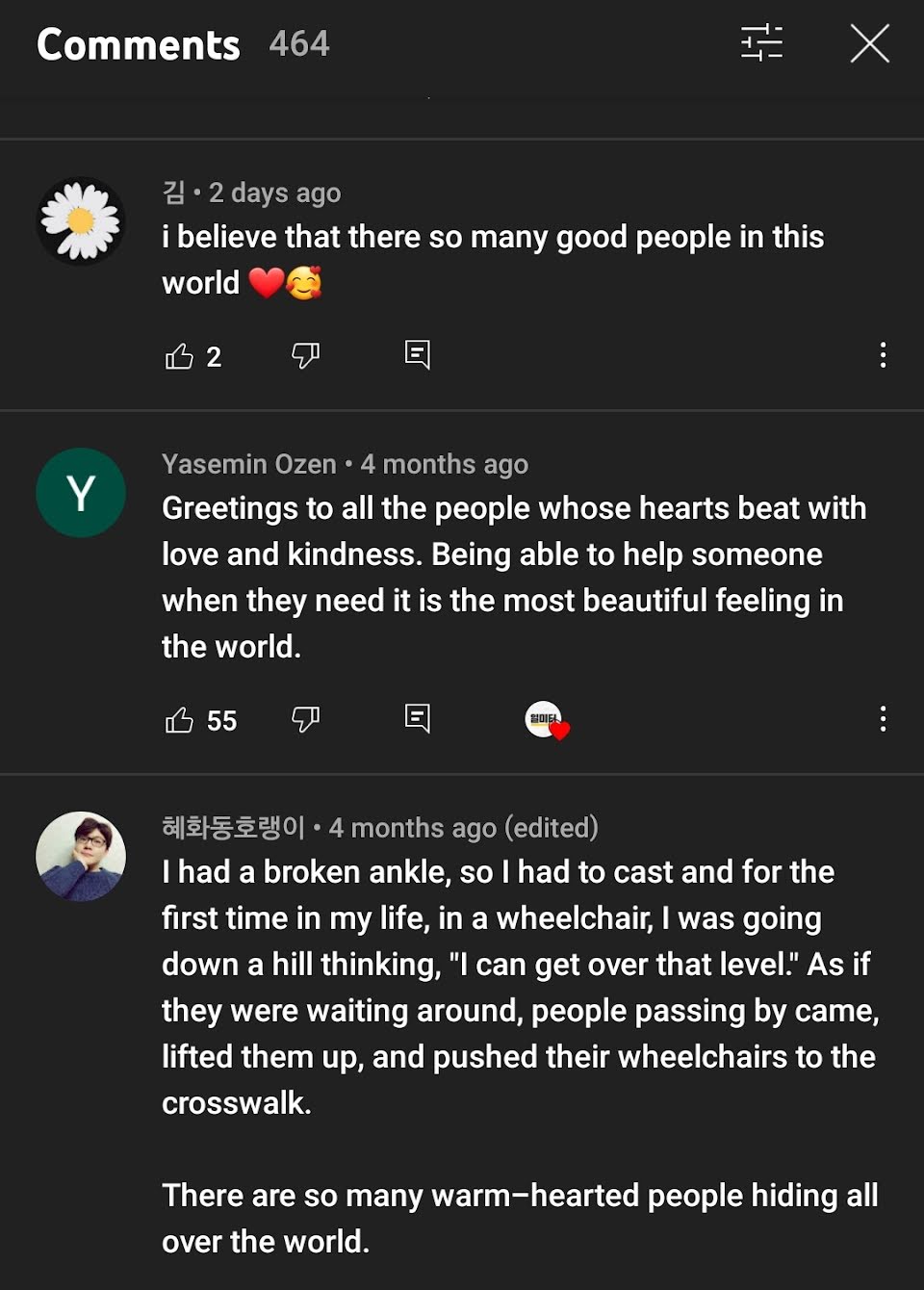
Task: Reply to 김's comment
Action: pyautogui.click(x=417, y=355)
